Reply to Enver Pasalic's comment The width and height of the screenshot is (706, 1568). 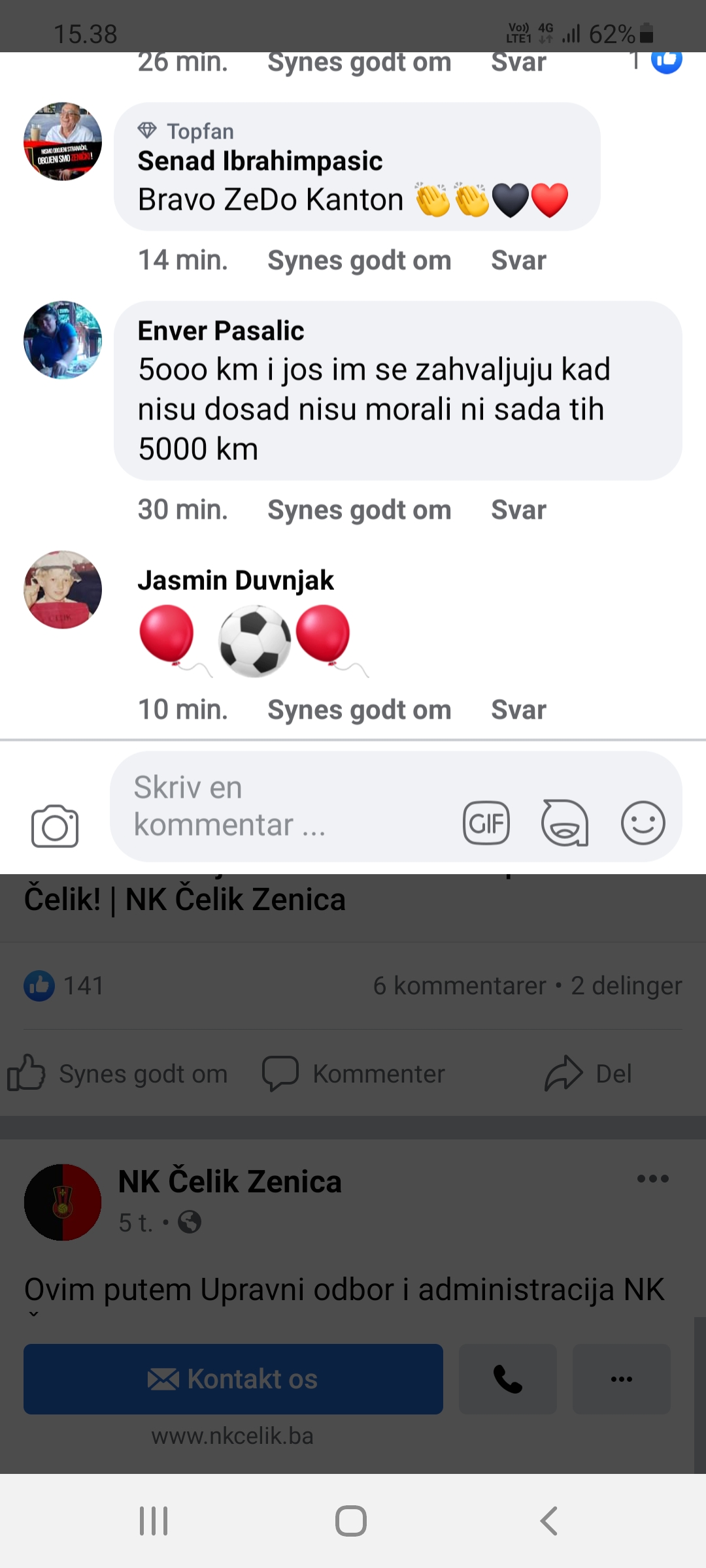(518, 510)
